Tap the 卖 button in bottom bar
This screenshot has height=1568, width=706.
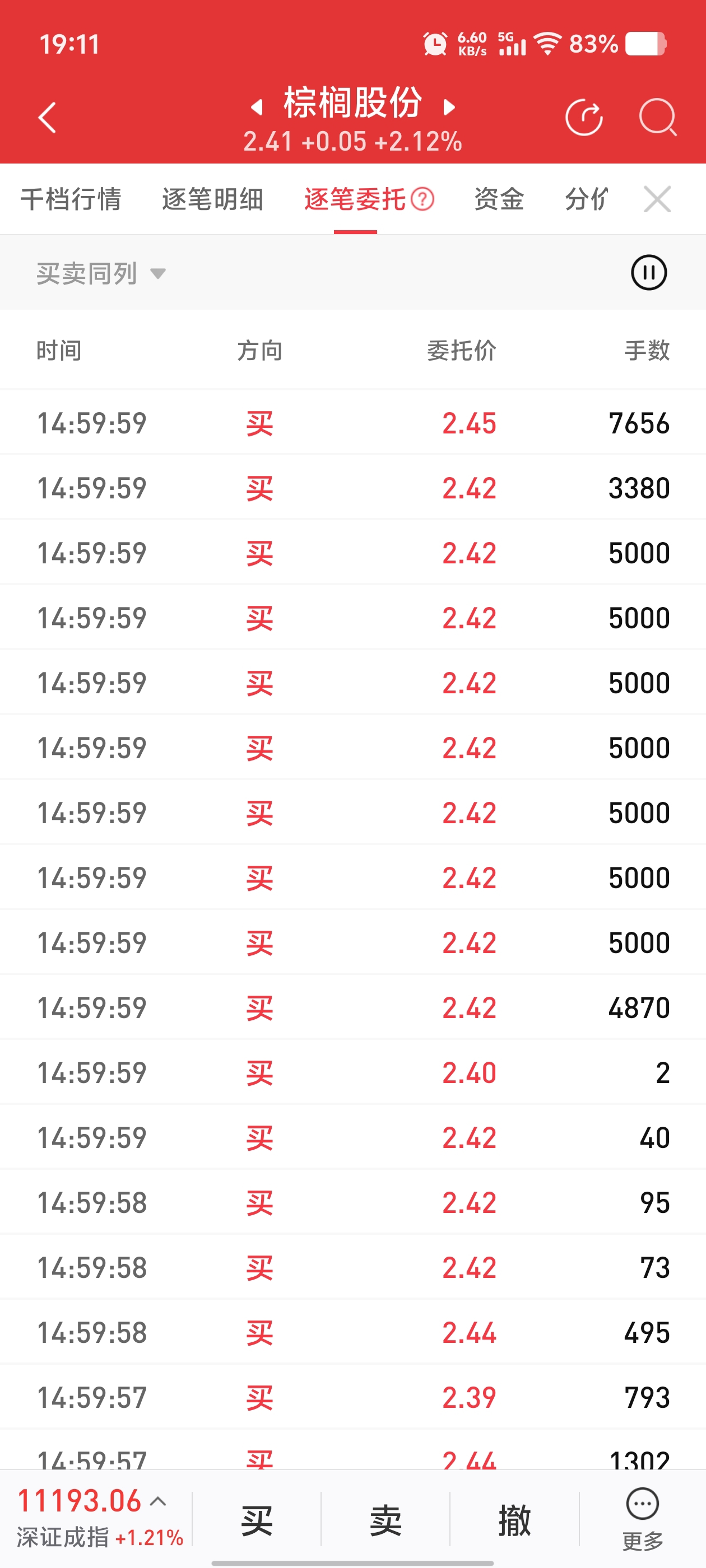coord(386,1520)
